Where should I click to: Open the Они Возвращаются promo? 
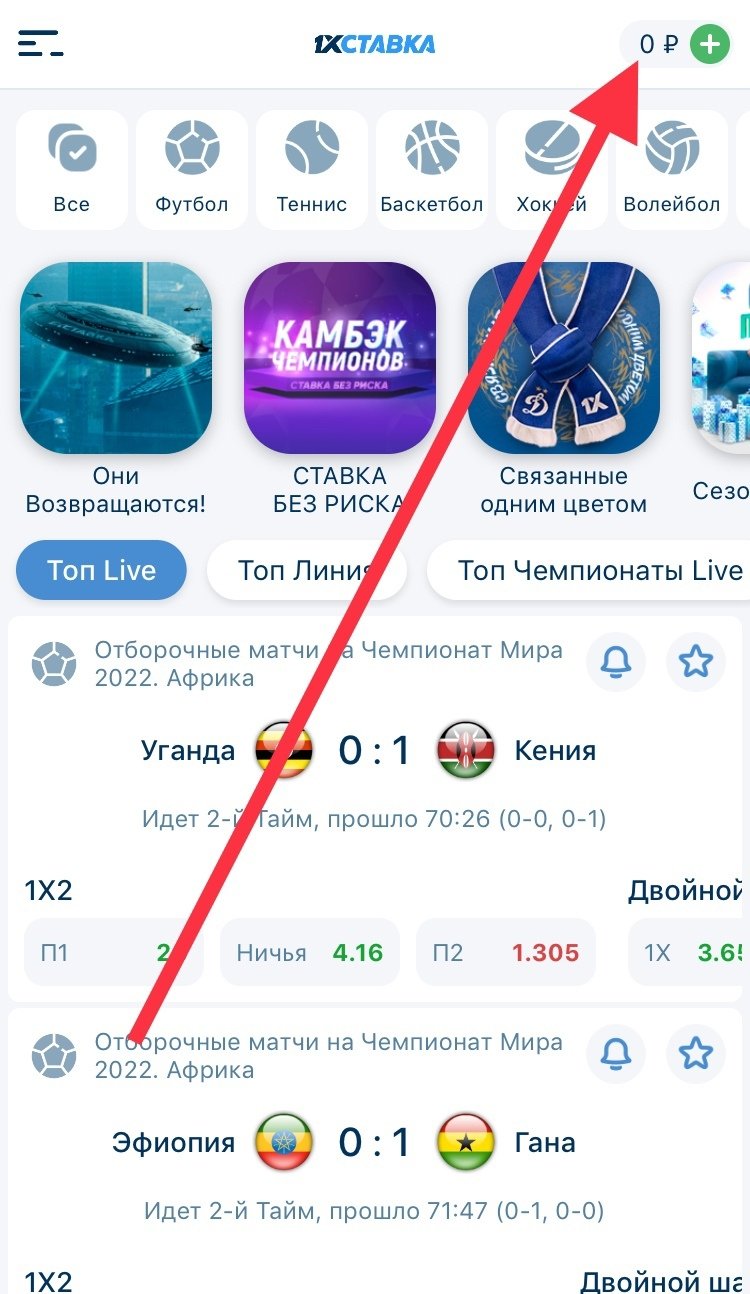[116, 358]
